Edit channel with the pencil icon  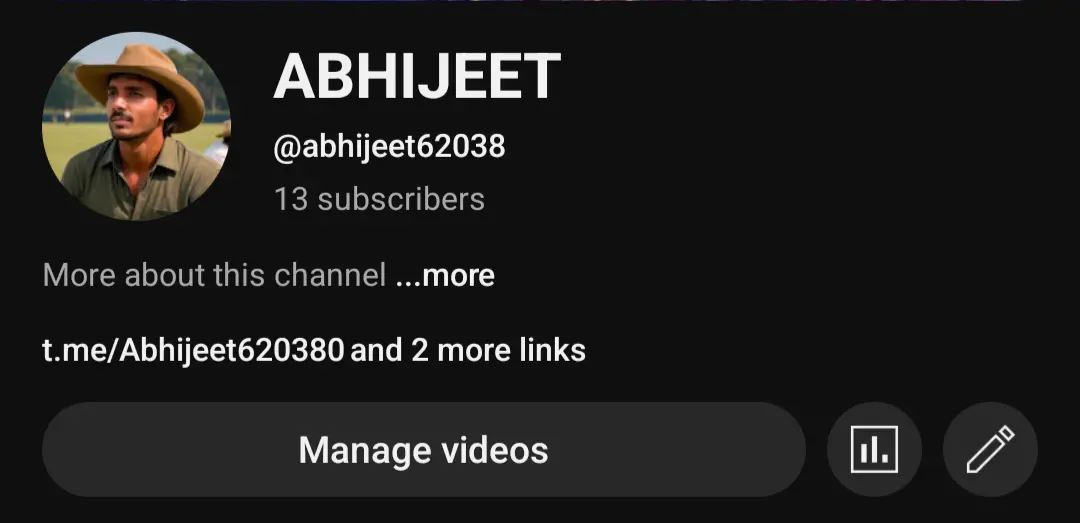tap(990, 450)
